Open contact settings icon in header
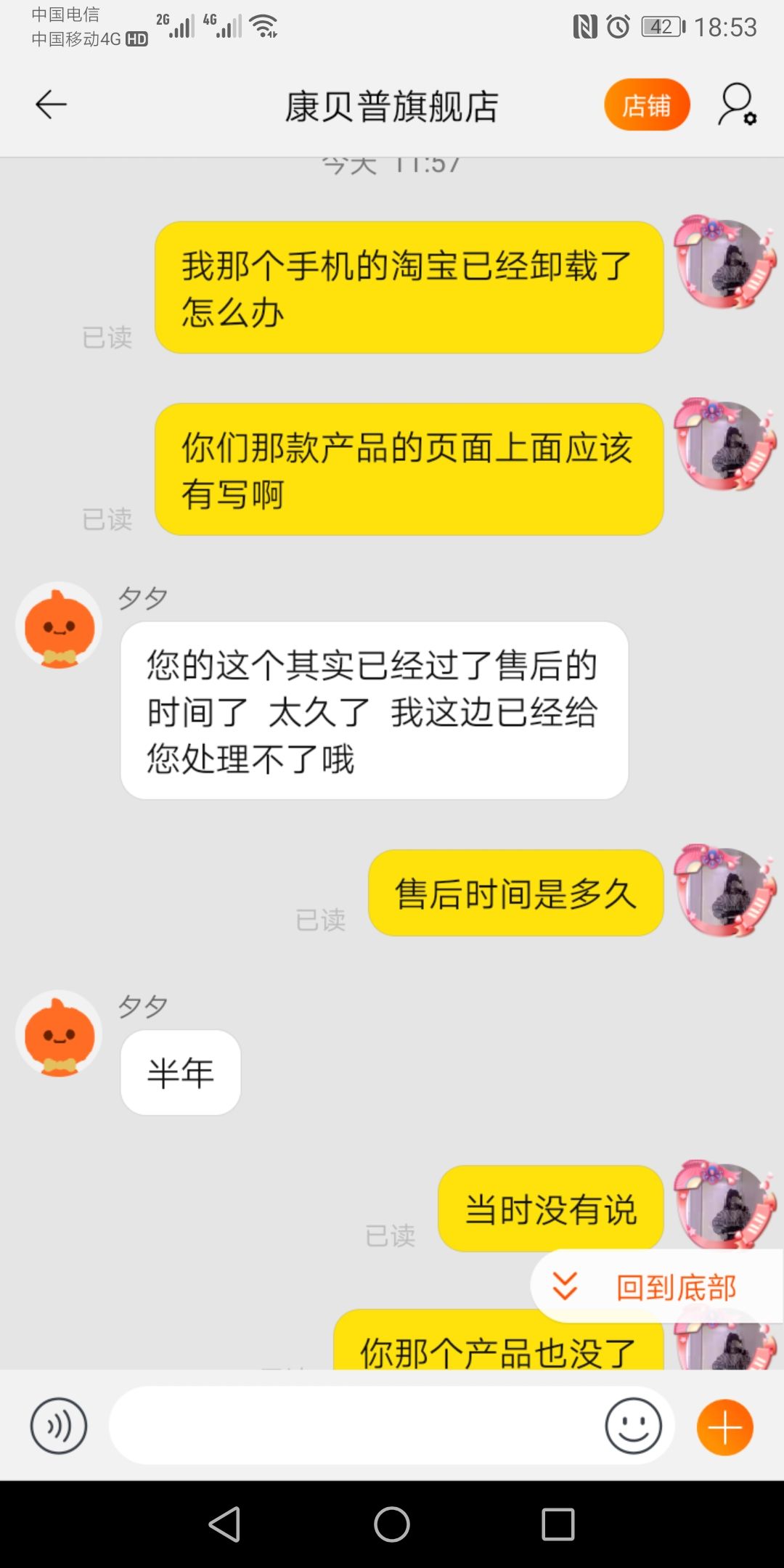The height and width of the screenshot is (1568, 784). 738,105
